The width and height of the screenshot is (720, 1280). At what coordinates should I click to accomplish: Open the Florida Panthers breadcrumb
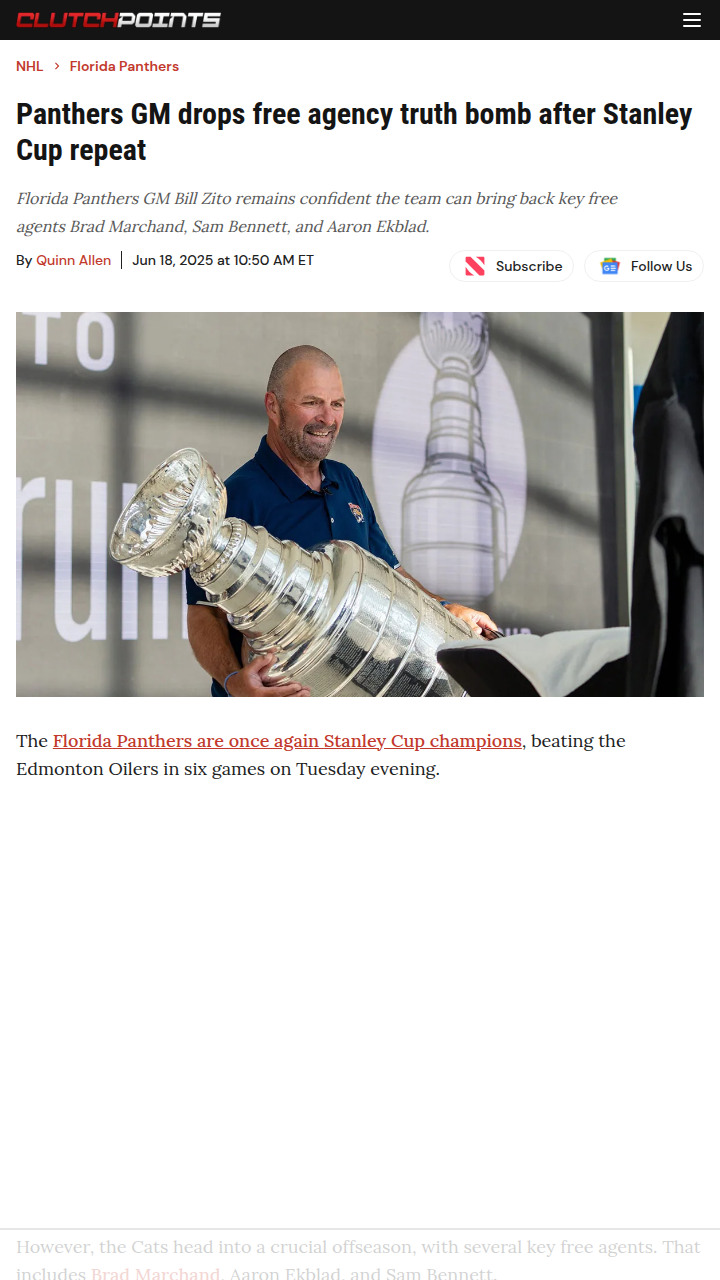tap(124, 66)
